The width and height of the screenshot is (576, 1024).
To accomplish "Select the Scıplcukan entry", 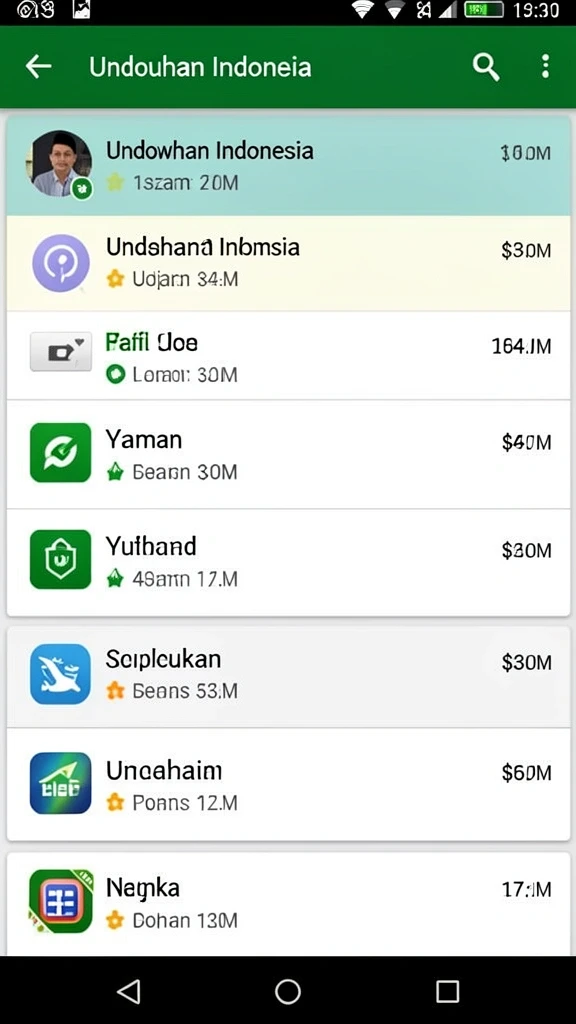I will click(288, 675).
